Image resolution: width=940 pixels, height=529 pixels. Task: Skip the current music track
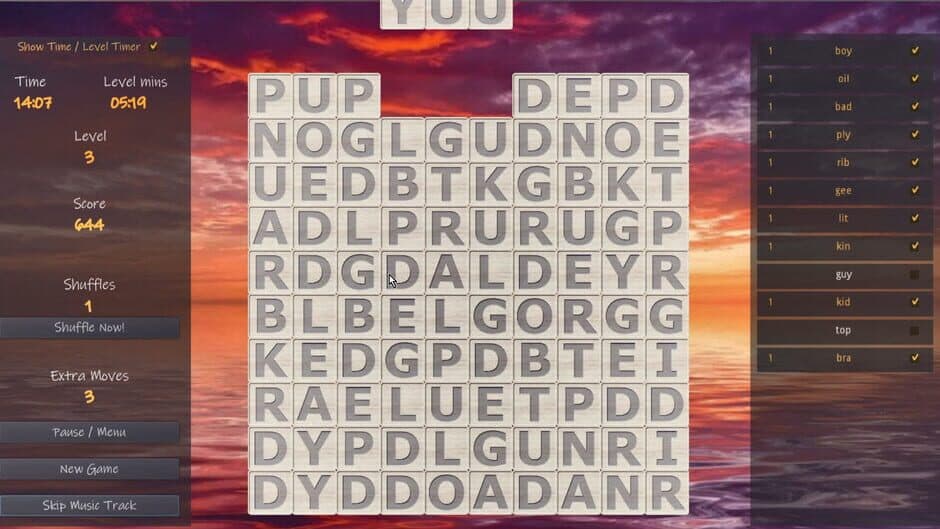coord(89,506)
